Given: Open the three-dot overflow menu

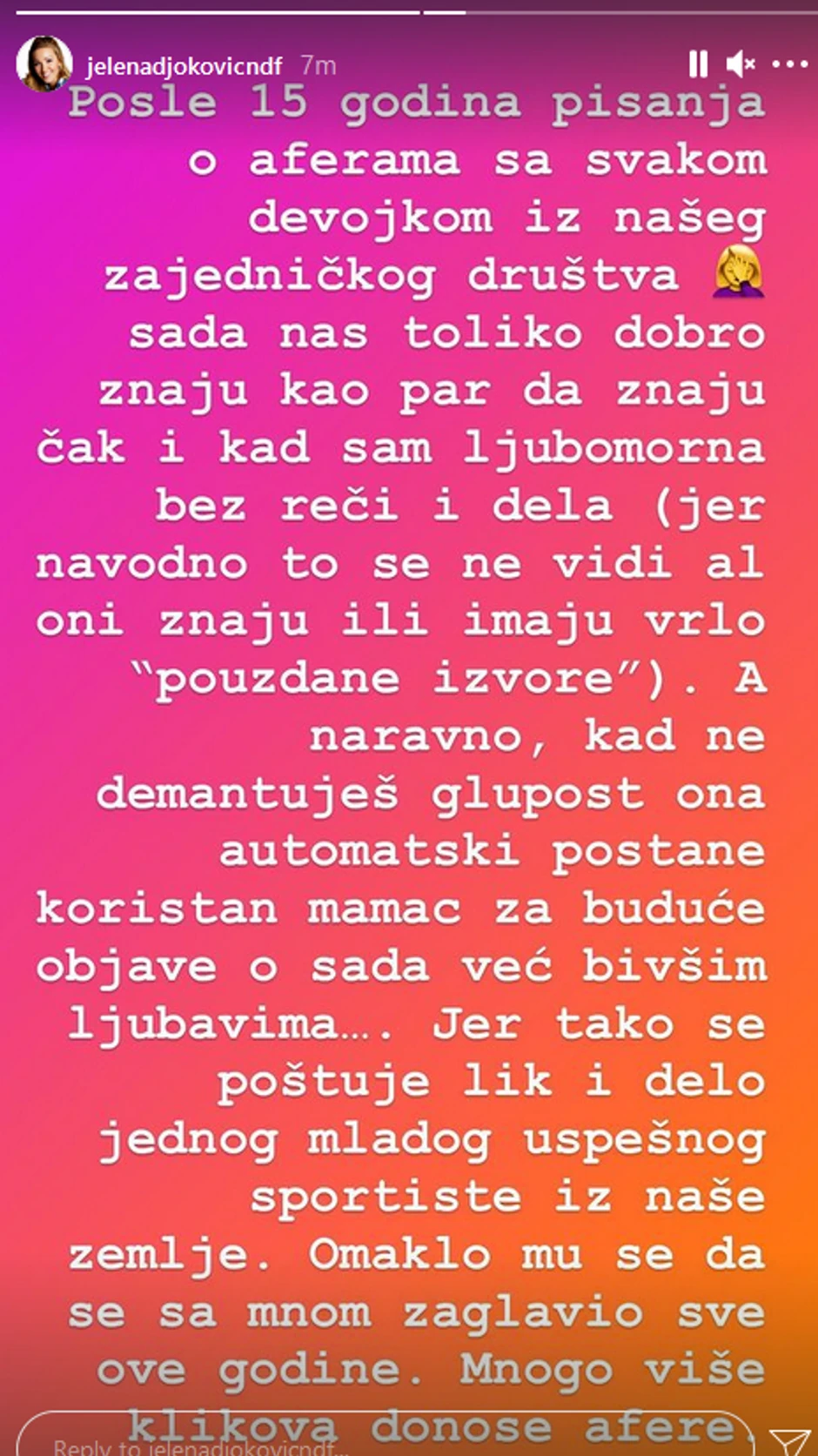Looking at the screenshot, I should [x=789, y=64].
